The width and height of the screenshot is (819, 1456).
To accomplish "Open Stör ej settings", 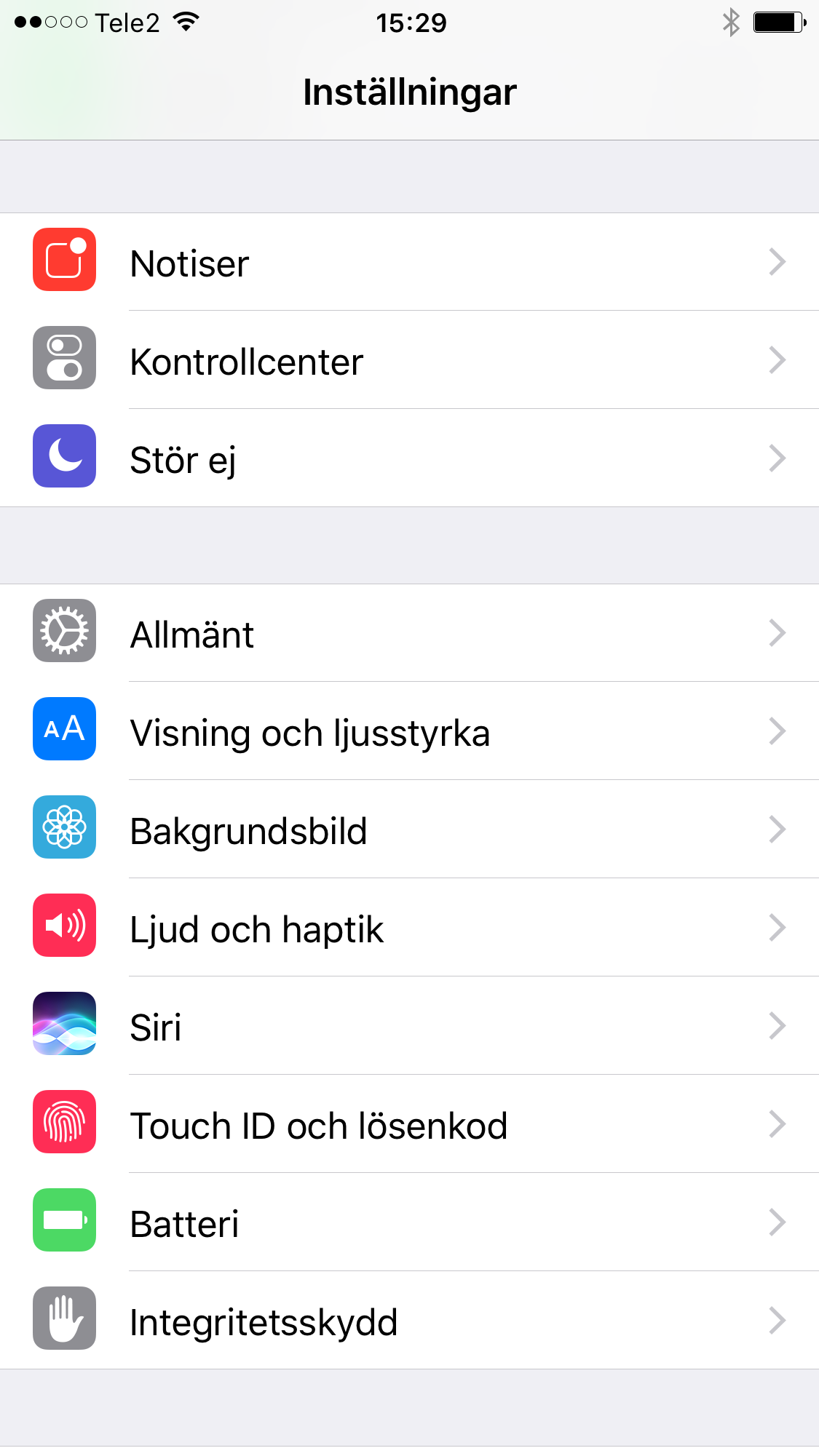I will tap(409, 458).
